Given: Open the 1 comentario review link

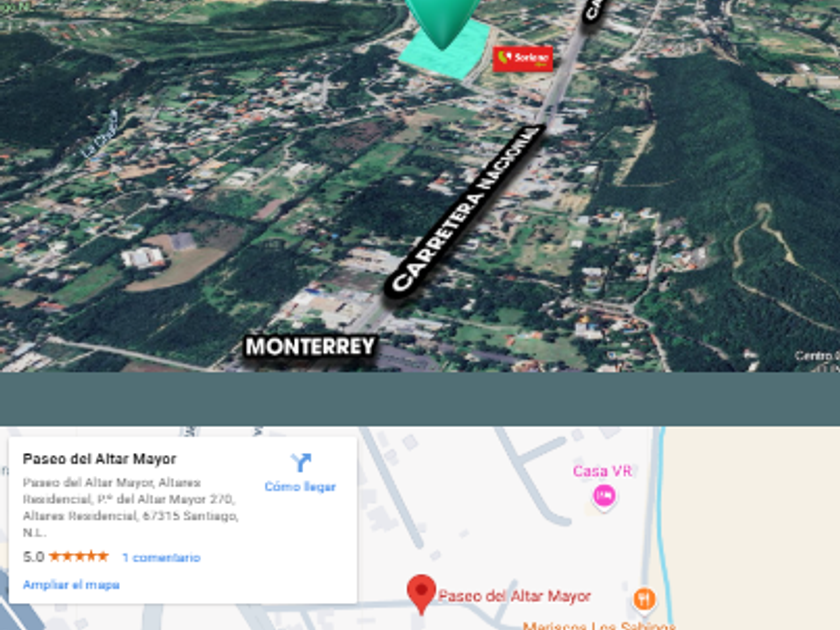Looking at the screenshot, I should coord(161,558).
